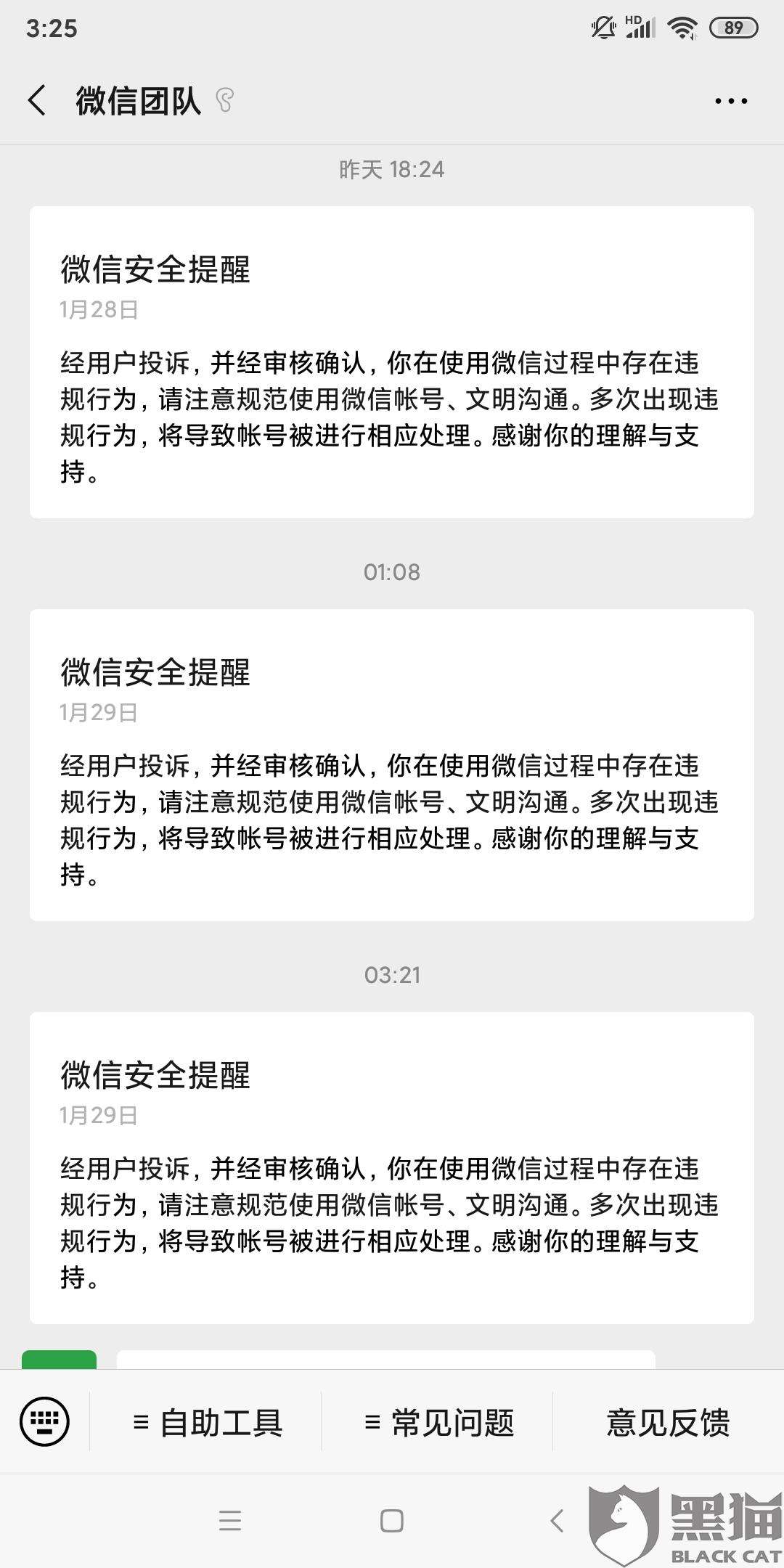The image size is (784, 1568).
Task: Select 意见反馈 in the bottom menu bar
Action: 669,1421
